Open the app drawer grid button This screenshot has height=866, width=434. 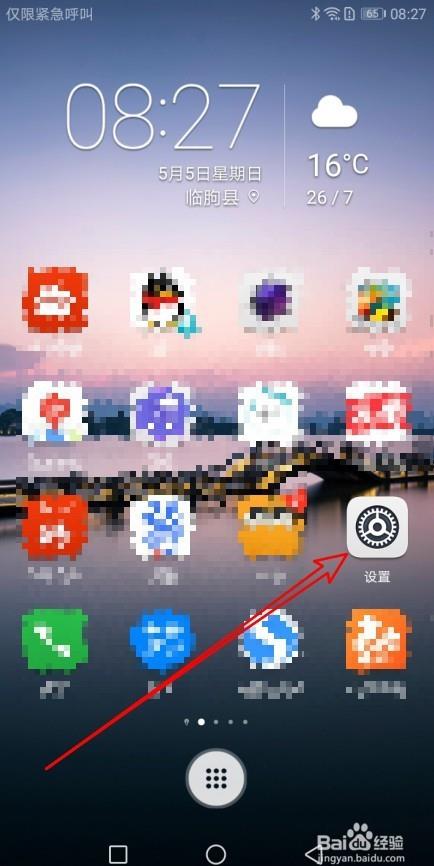(216, 778)
